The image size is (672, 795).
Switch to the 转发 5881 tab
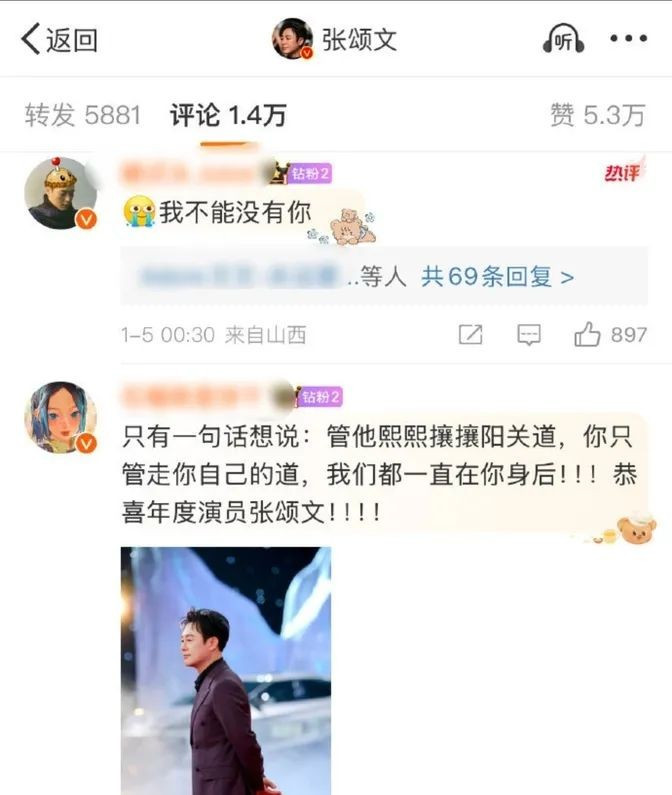(83, 115)
